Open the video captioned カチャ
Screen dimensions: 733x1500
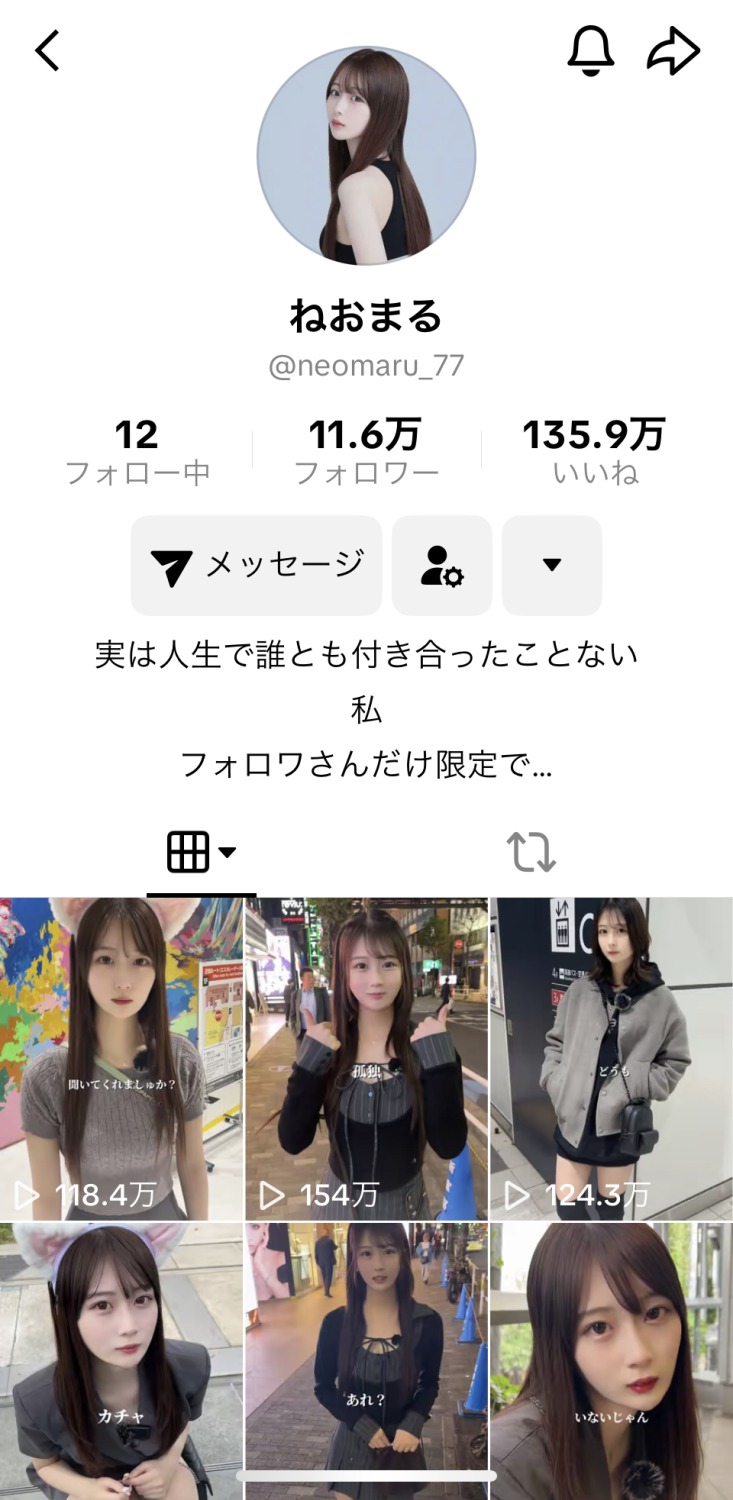(x=121, y=1360)
